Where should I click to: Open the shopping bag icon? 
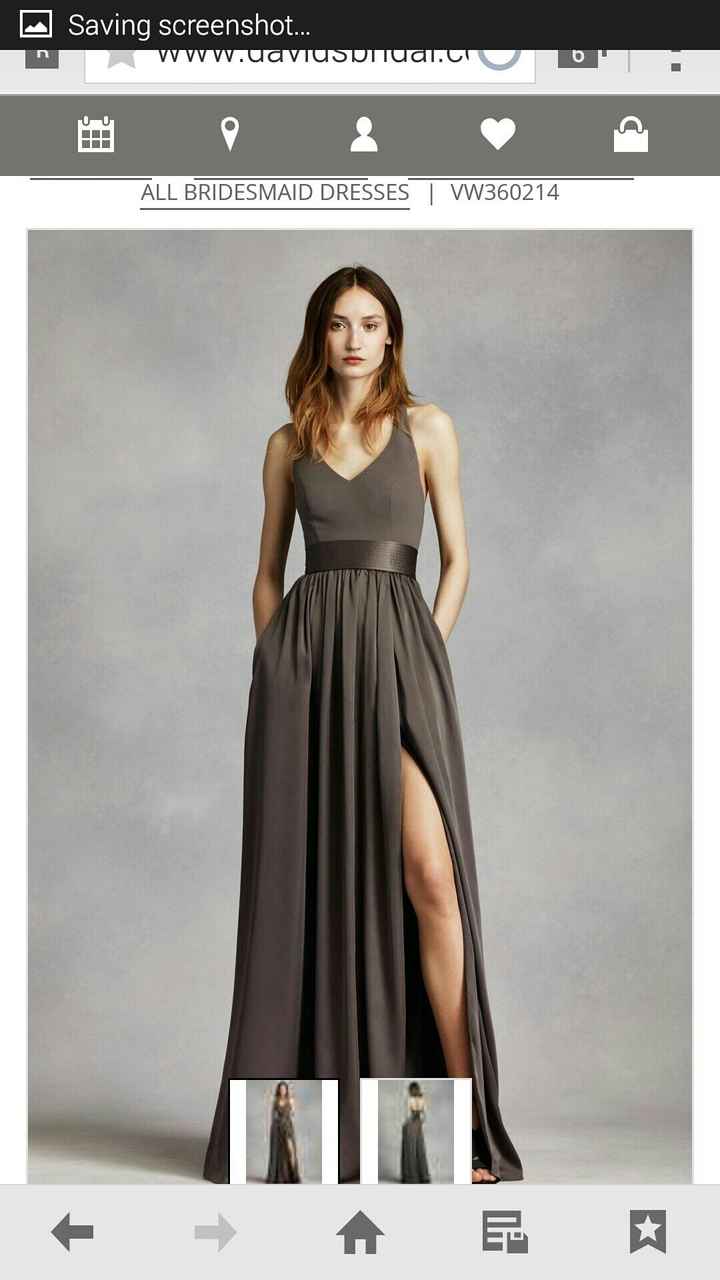pyautogui.click(x=631, y=134)
